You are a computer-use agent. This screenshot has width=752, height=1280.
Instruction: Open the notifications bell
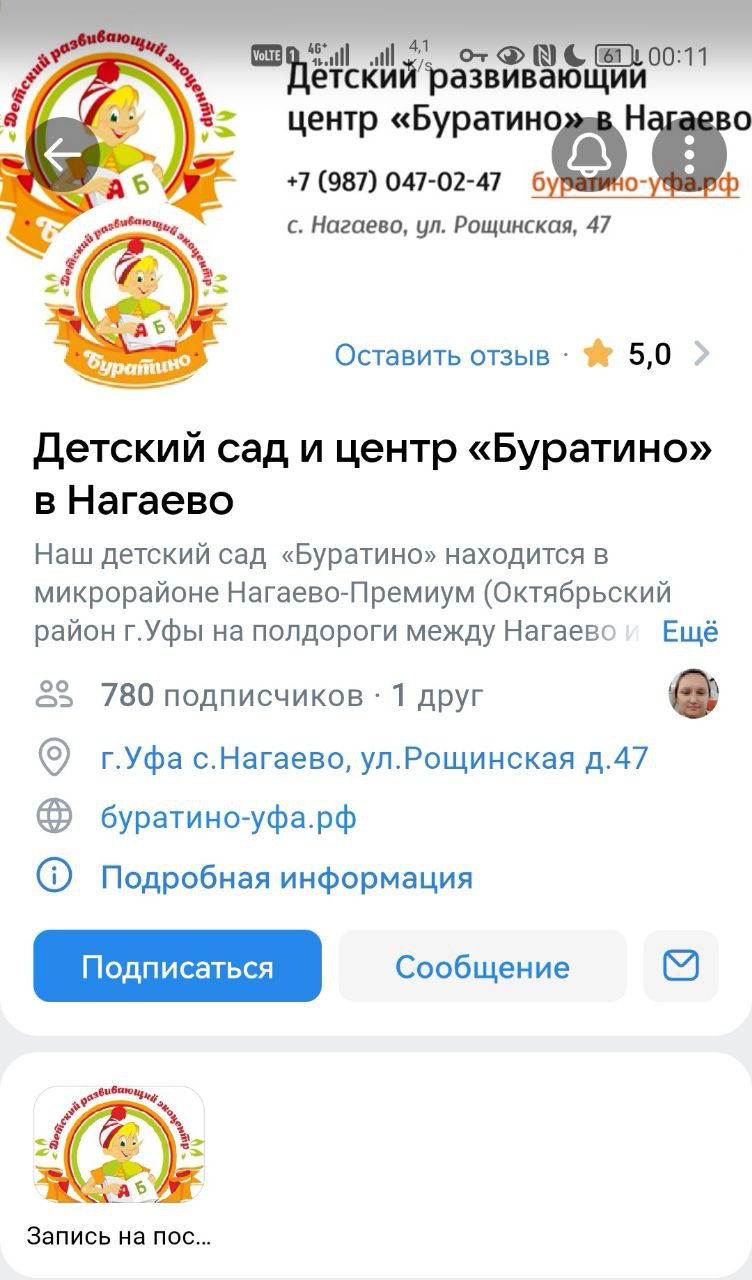coord(589,154)
